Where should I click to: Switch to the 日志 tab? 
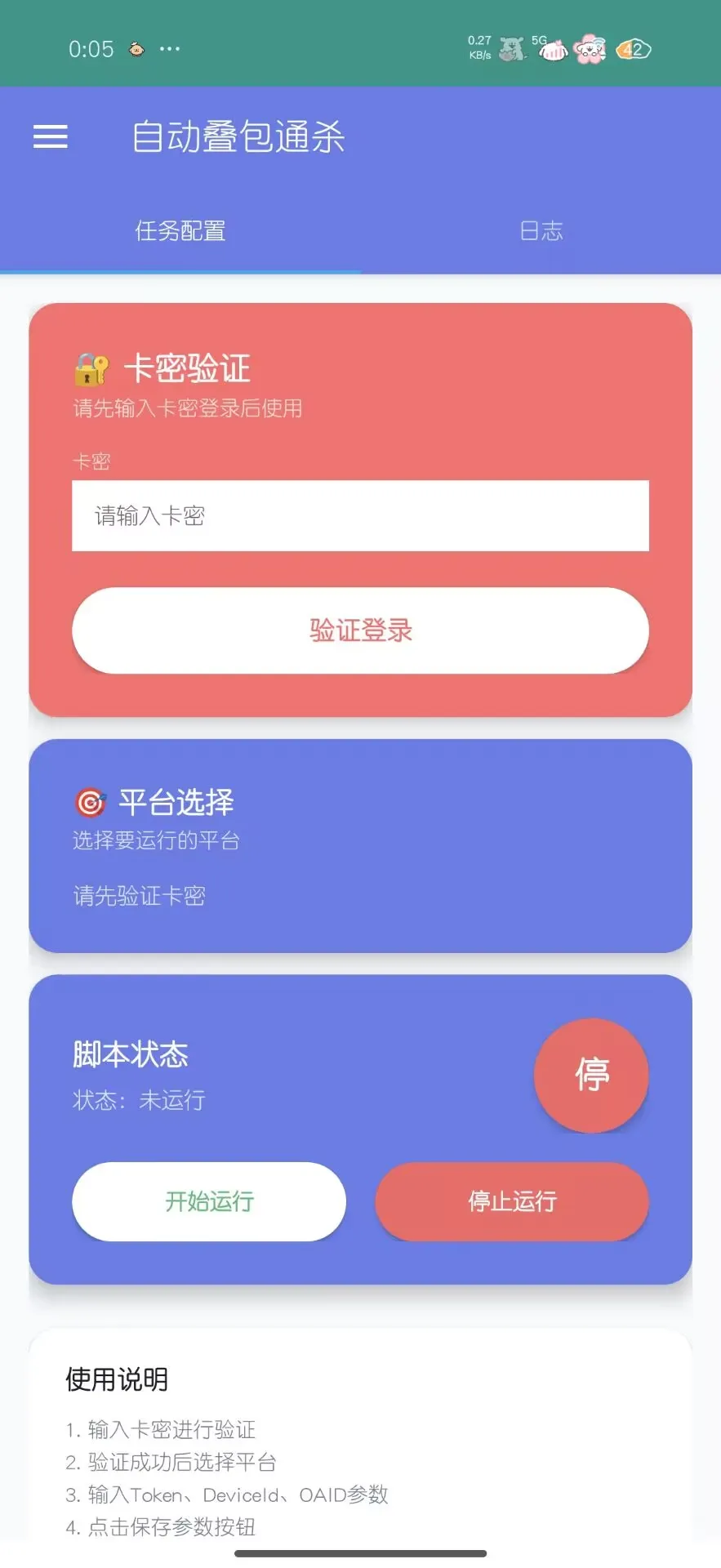541,231
